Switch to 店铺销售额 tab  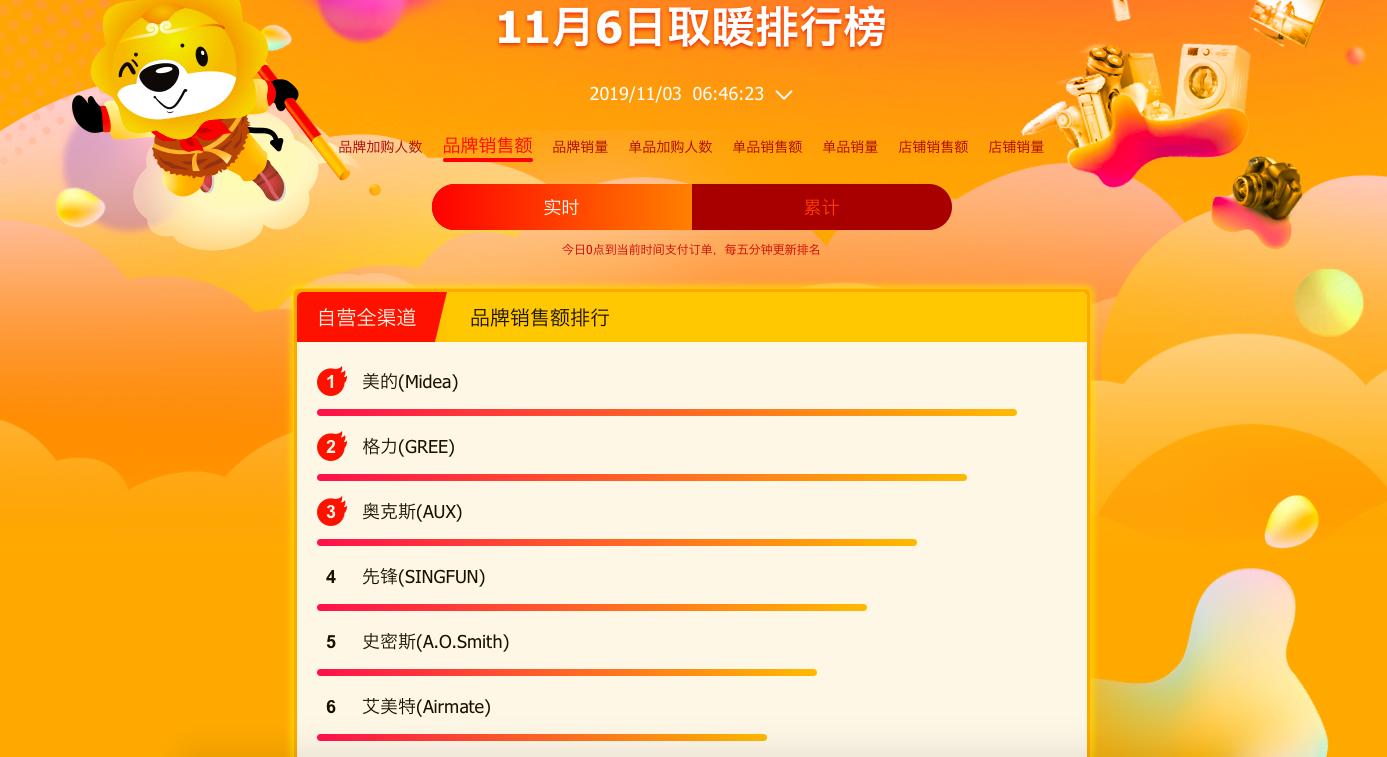point(933,147)
